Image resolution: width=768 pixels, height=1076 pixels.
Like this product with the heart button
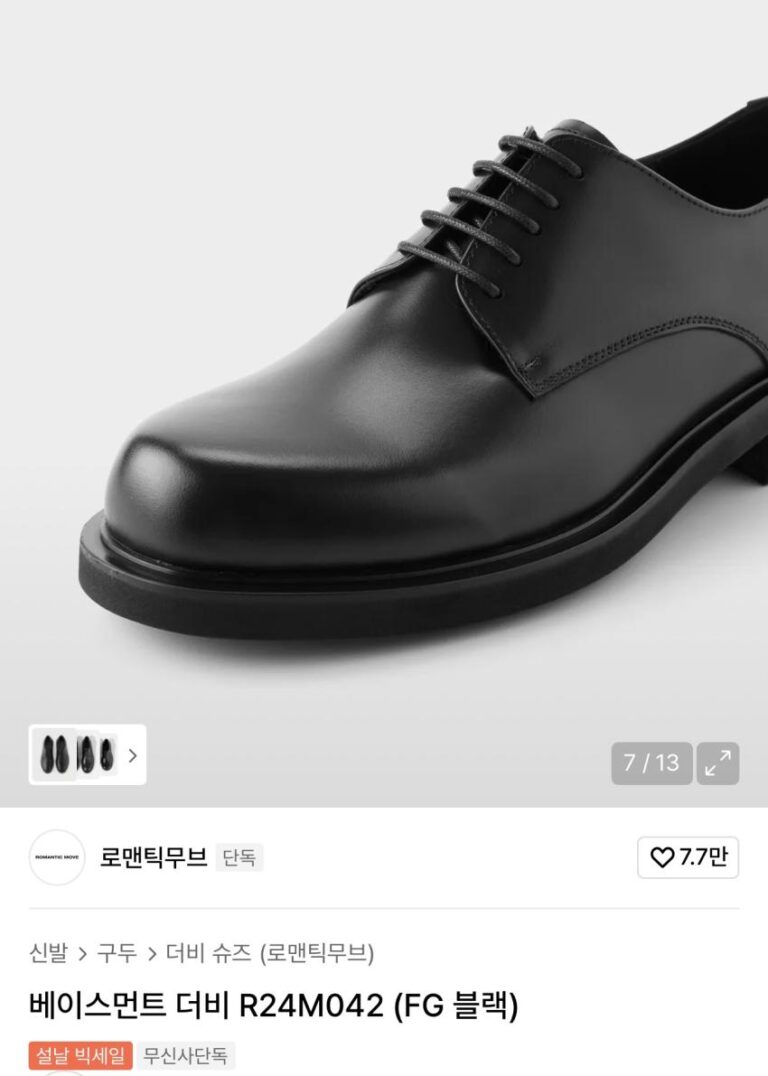click(687, 857)
